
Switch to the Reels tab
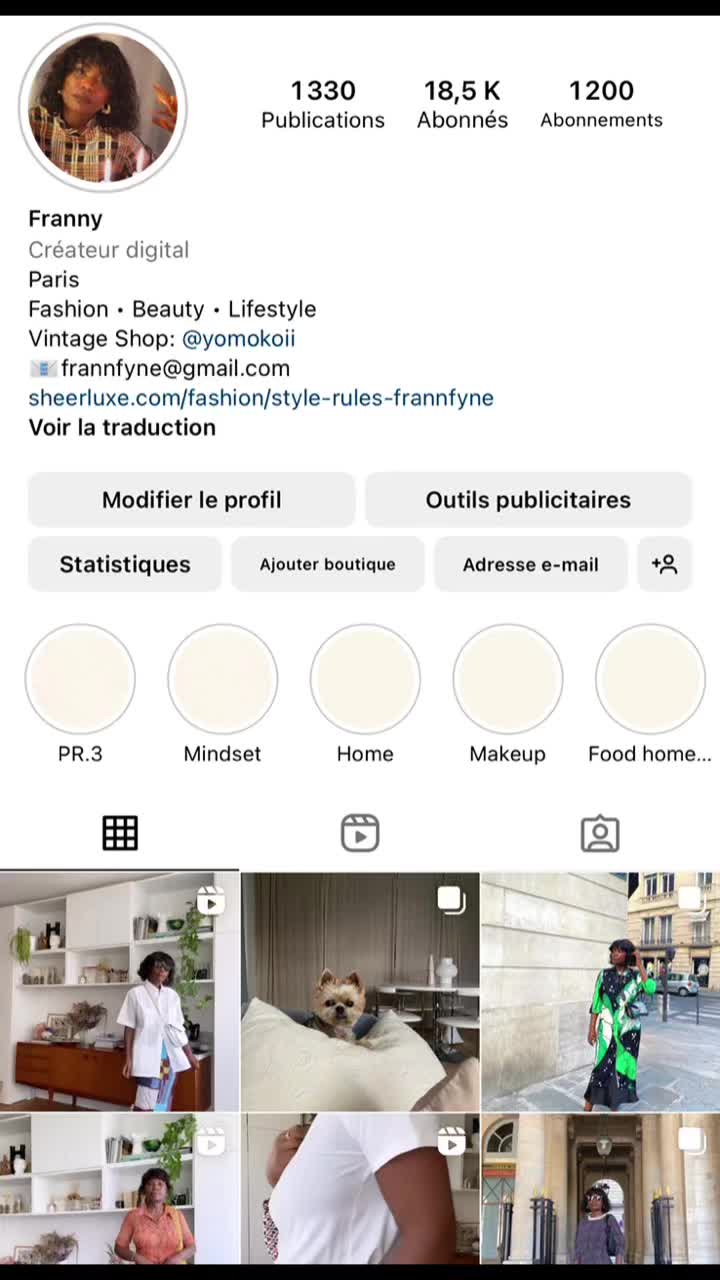point(360,833)
